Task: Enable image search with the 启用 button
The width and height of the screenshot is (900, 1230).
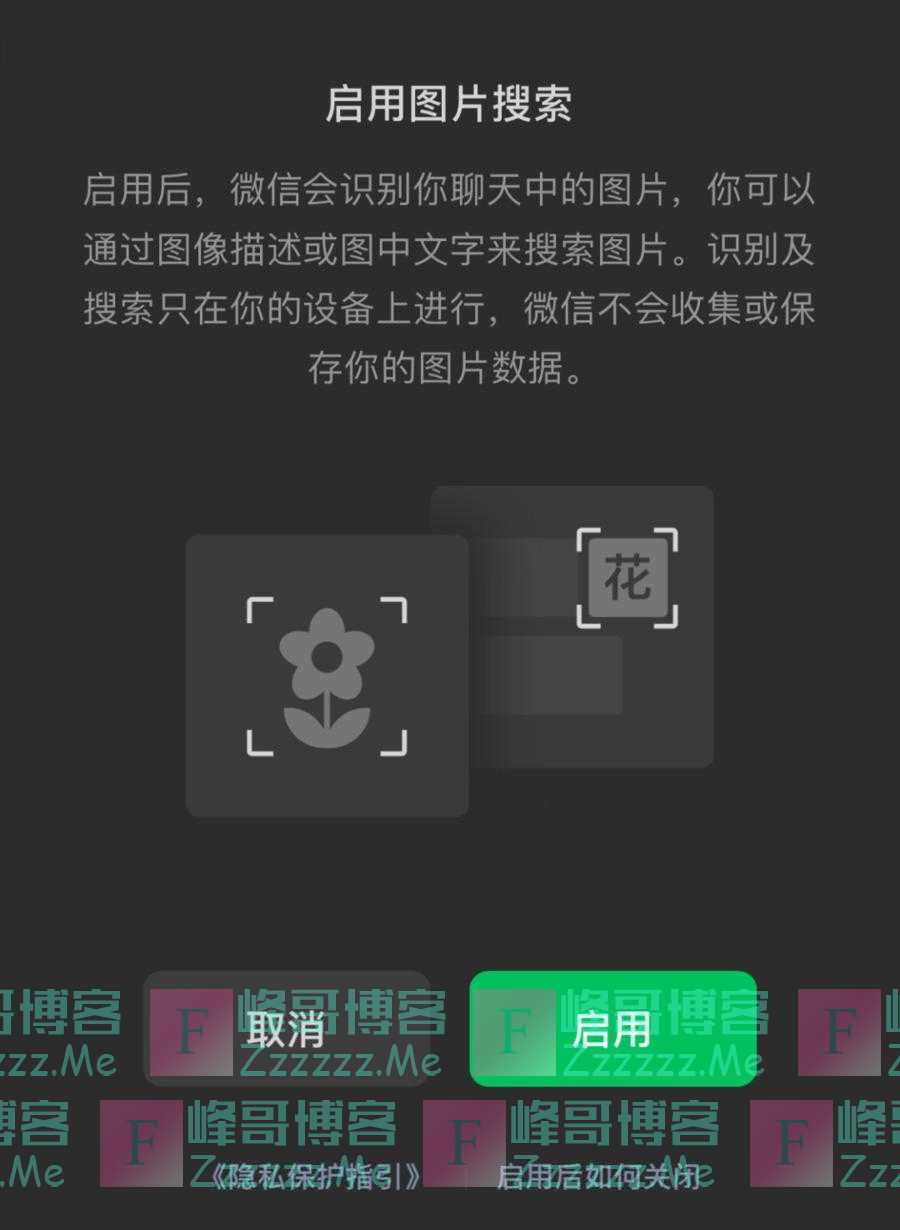Action: click(612, 1028)
